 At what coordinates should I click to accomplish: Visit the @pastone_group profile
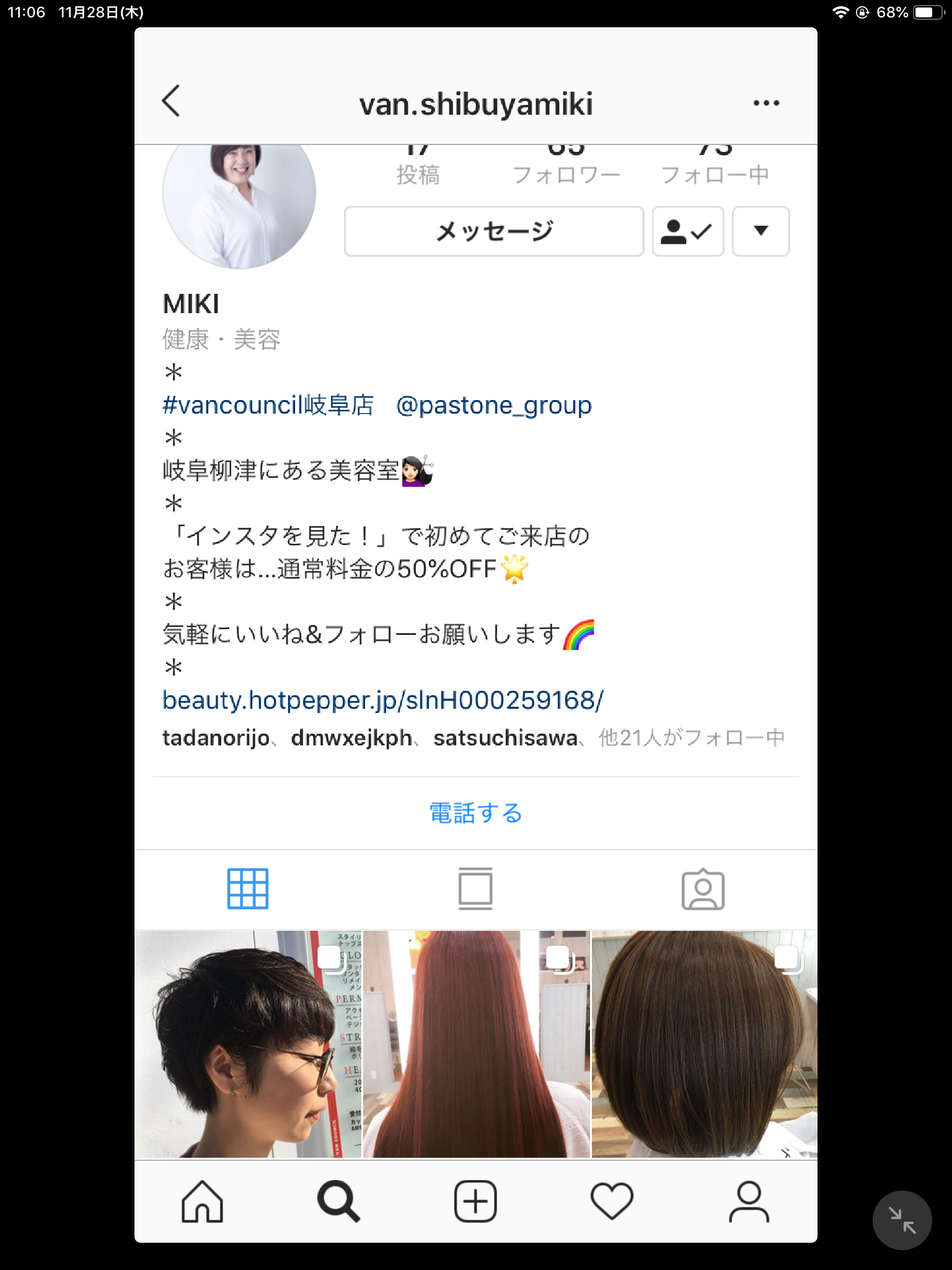click(493, 406)
